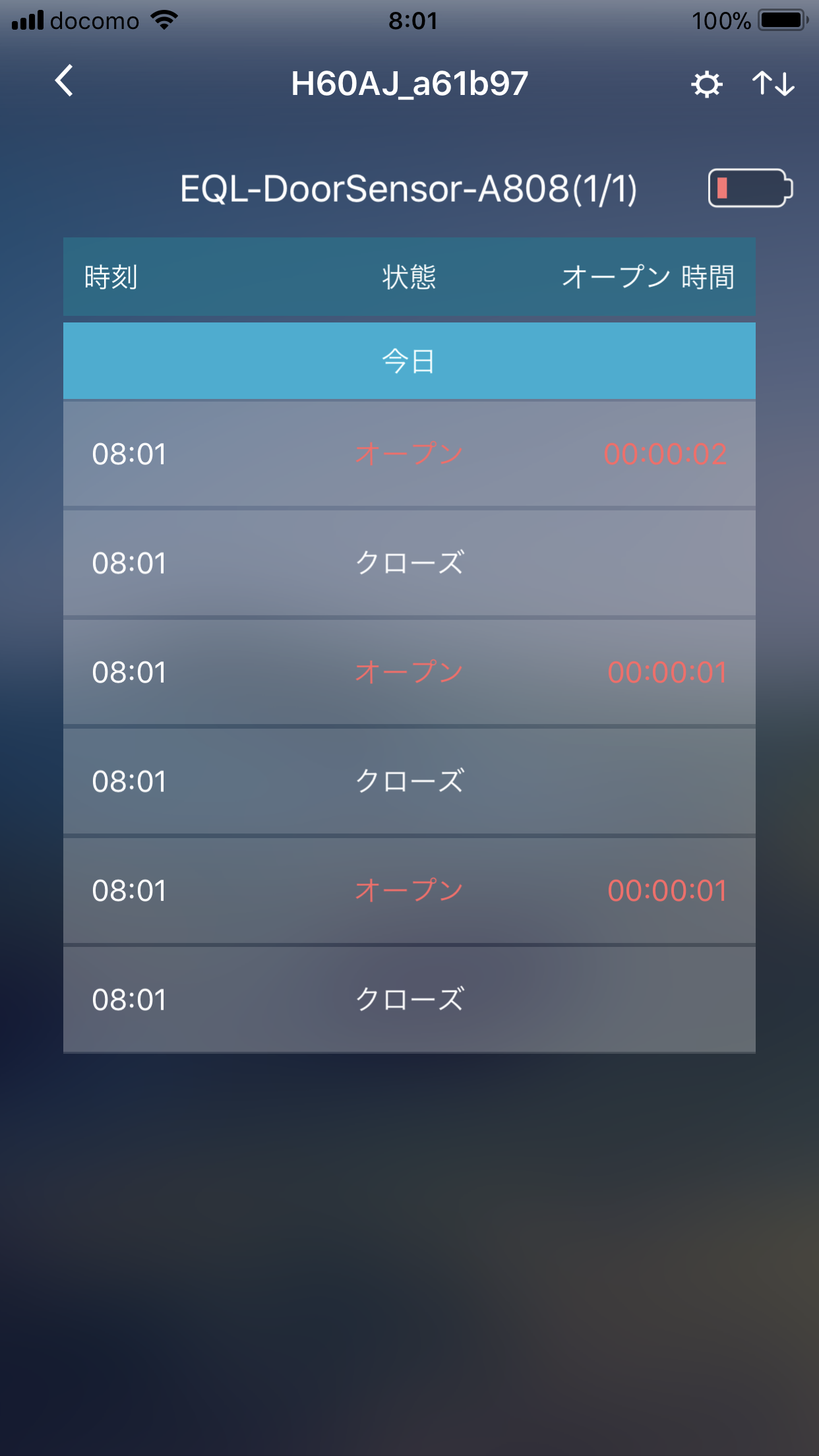Collapse the 今日 section header
Image resolution: width=819 pixels, height=1456 pixels.
pos(409,361)
